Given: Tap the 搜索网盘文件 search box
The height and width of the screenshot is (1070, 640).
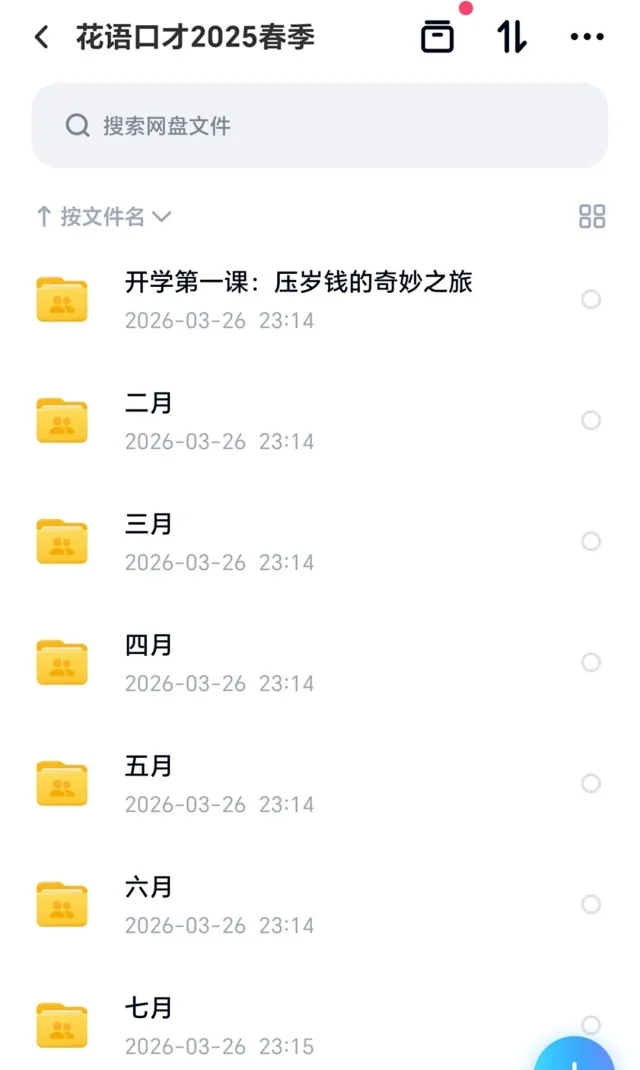Looking at the screenshot, I should (x=320, y=126).
